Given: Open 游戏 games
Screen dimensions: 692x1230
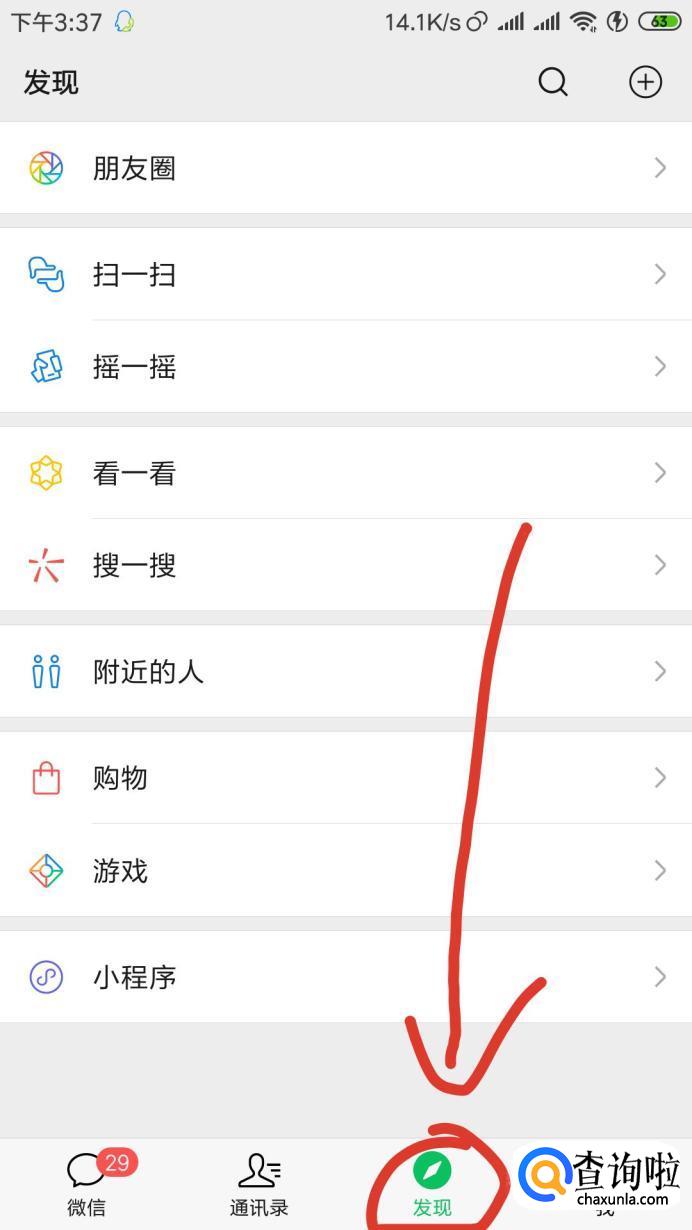Looking at the screenshot, I should click(x=345, y=871).
